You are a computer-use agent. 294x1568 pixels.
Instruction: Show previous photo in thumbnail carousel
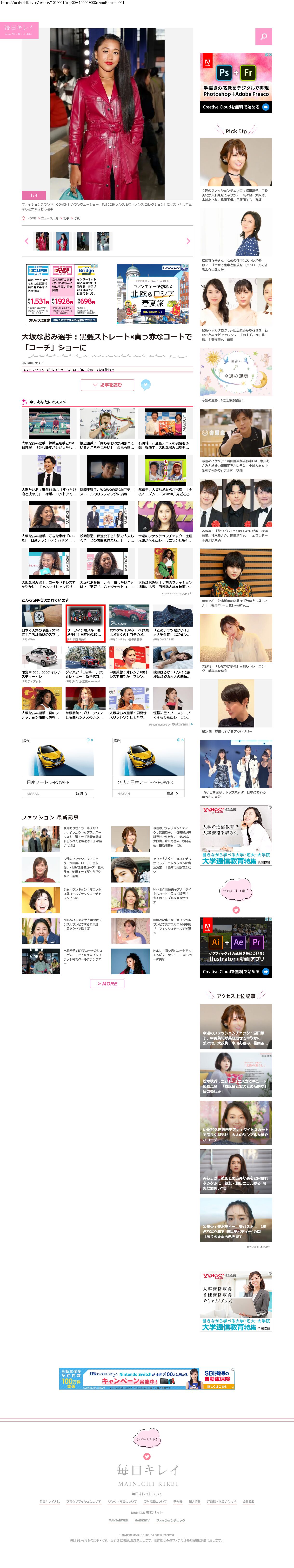pos(26,241)
